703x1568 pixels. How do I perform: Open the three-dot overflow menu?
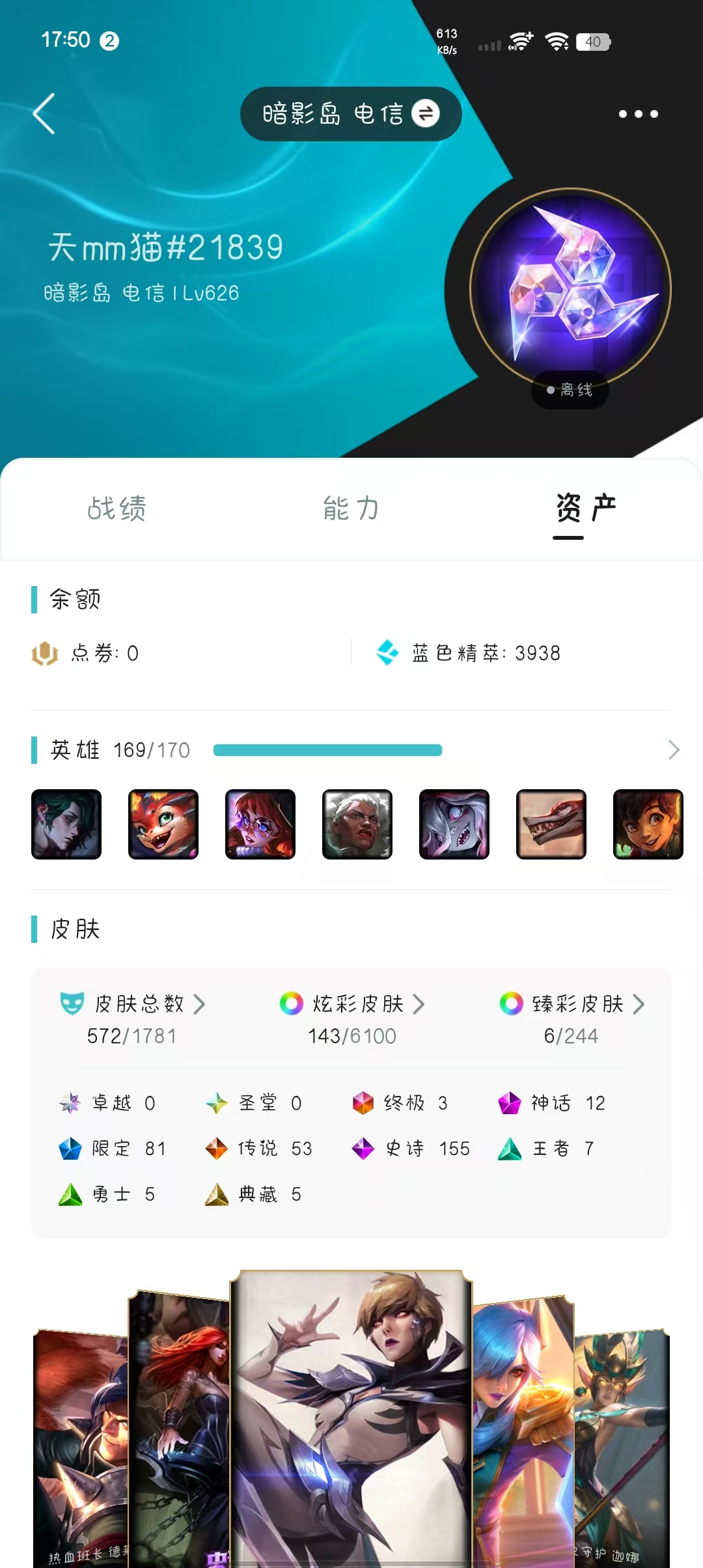pyautogui.click(x=638, y=114)
